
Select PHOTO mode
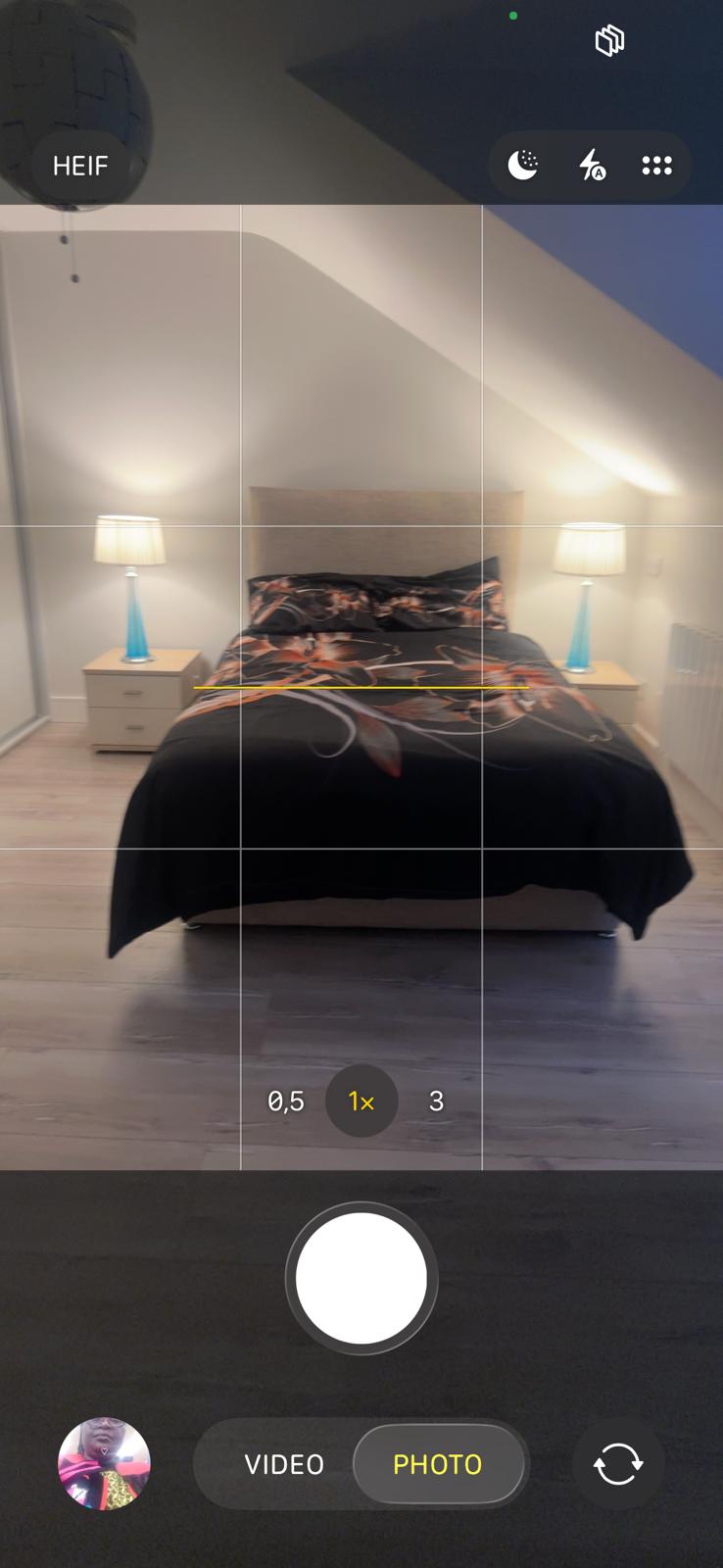(438, 1464)
